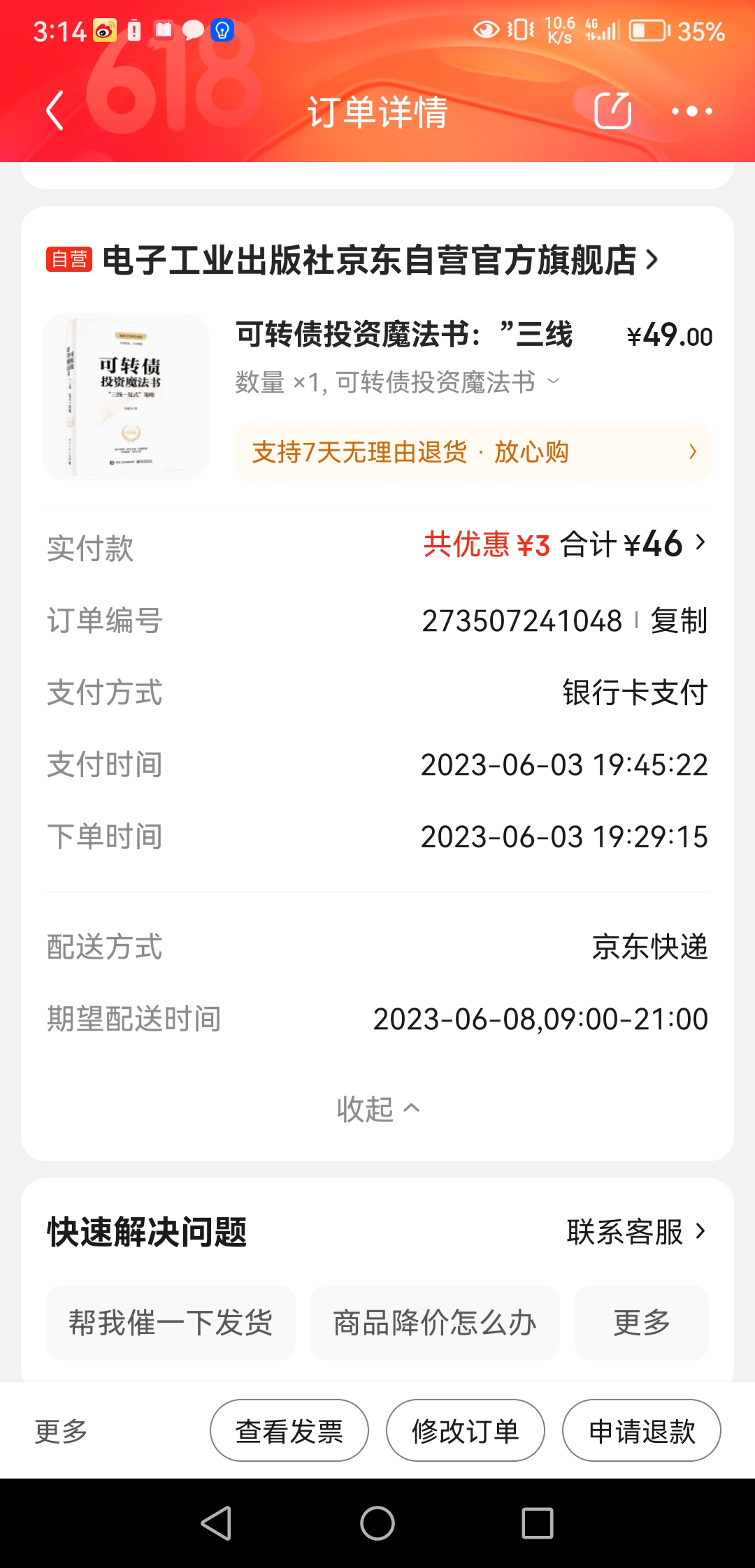Go to the system home screen
Image resolution: width=755 pixels, height=1568 pixels.
[x=377, y=1523]
